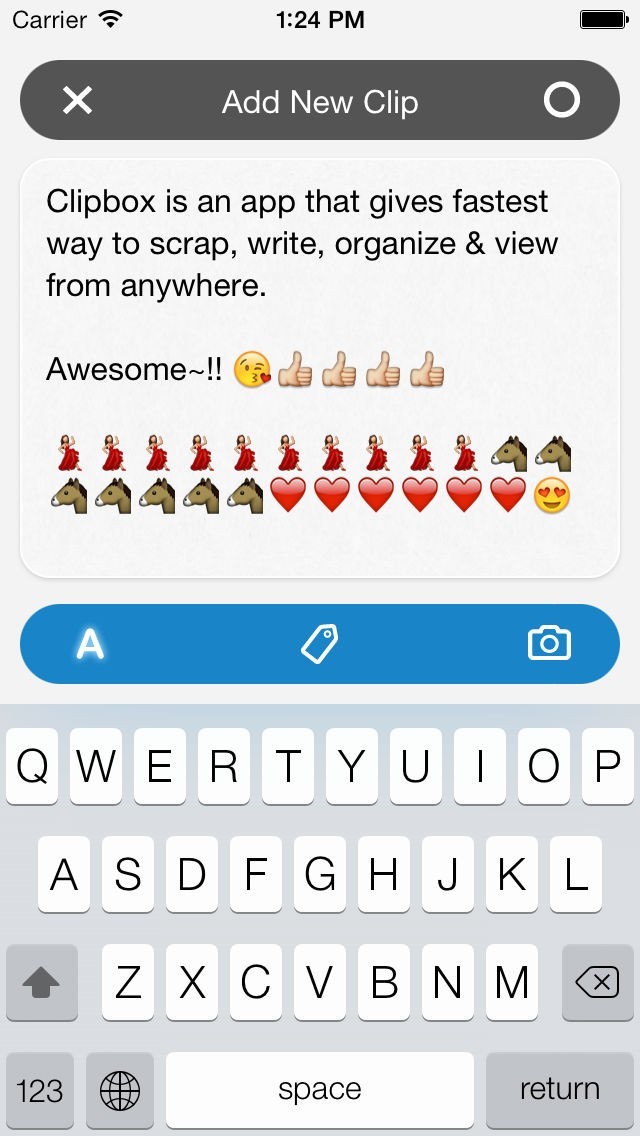
Task: Hit the return key
Action: (x=559, y=1089)
